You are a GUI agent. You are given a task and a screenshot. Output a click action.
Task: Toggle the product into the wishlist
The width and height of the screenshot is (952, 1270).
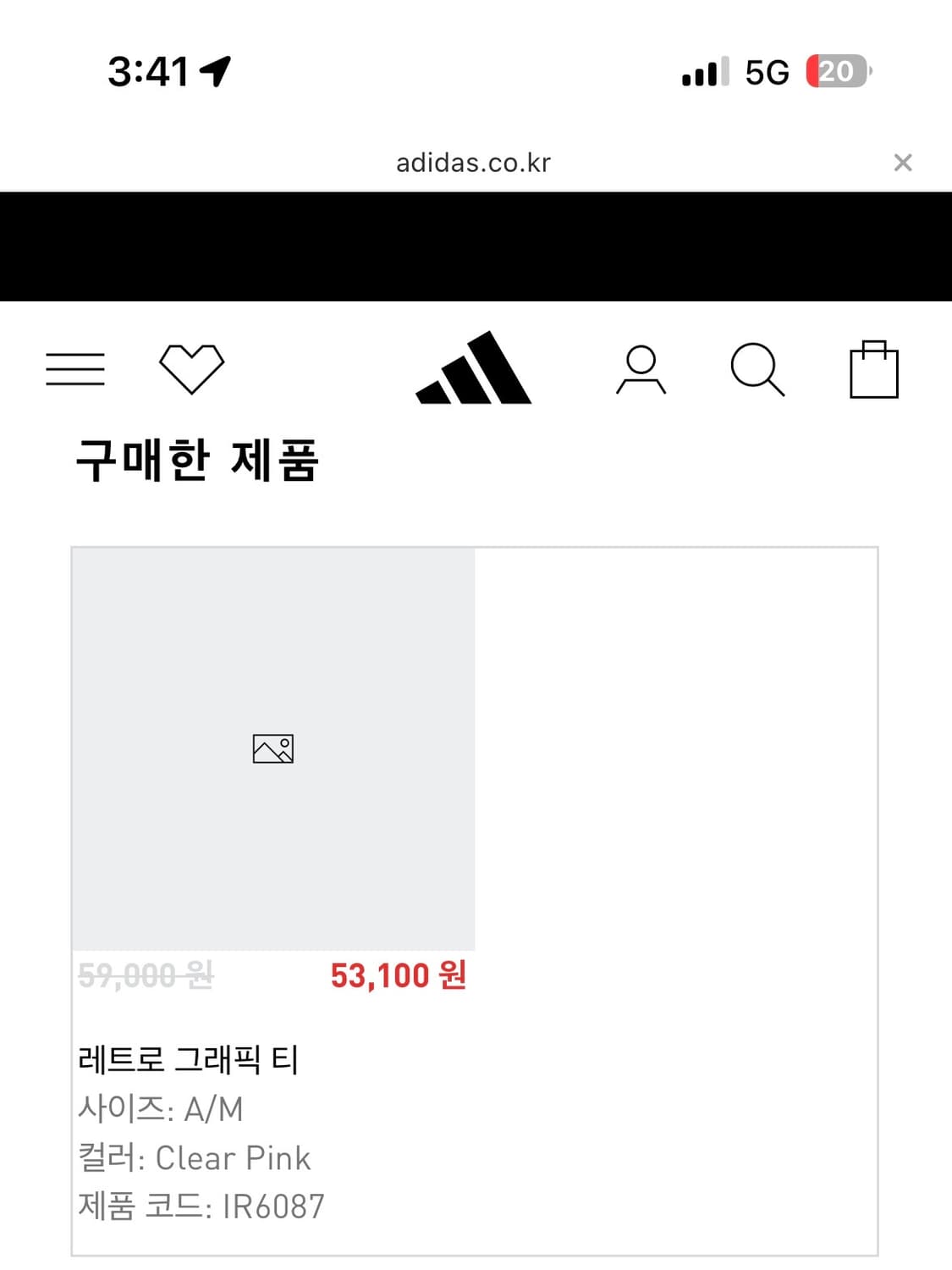(191, 367)
